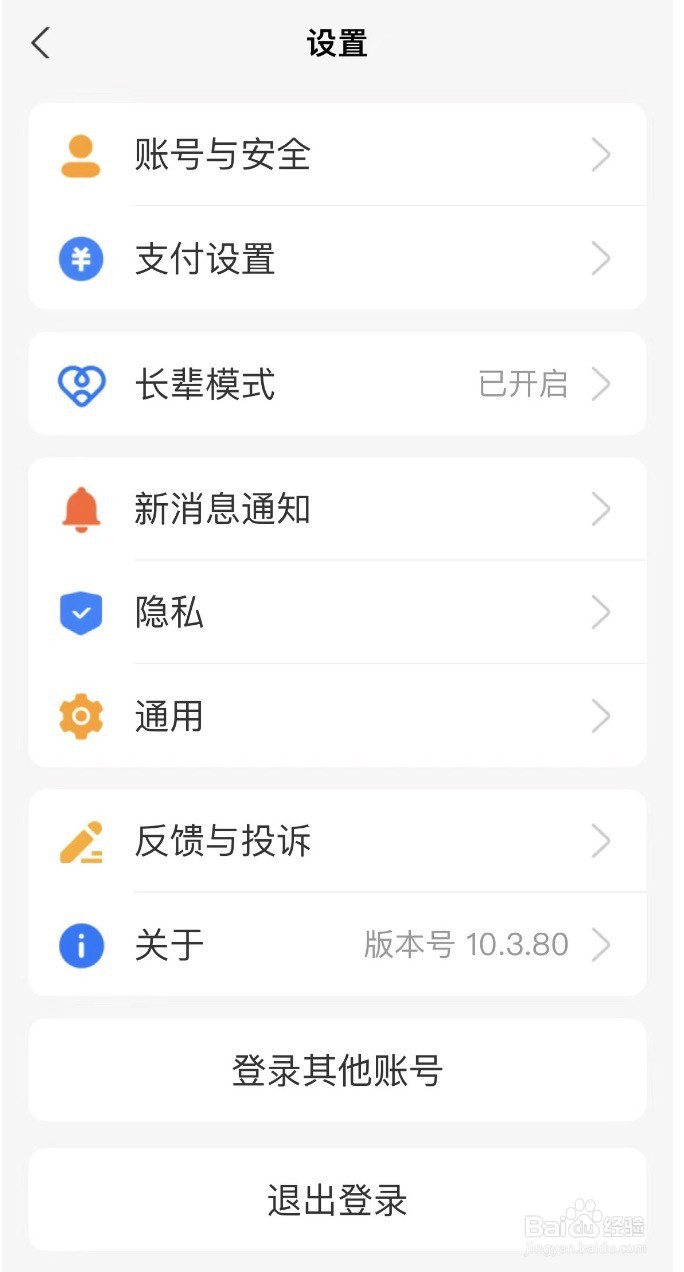
Task: Open 通用 settings
Action: click(337, 716)
